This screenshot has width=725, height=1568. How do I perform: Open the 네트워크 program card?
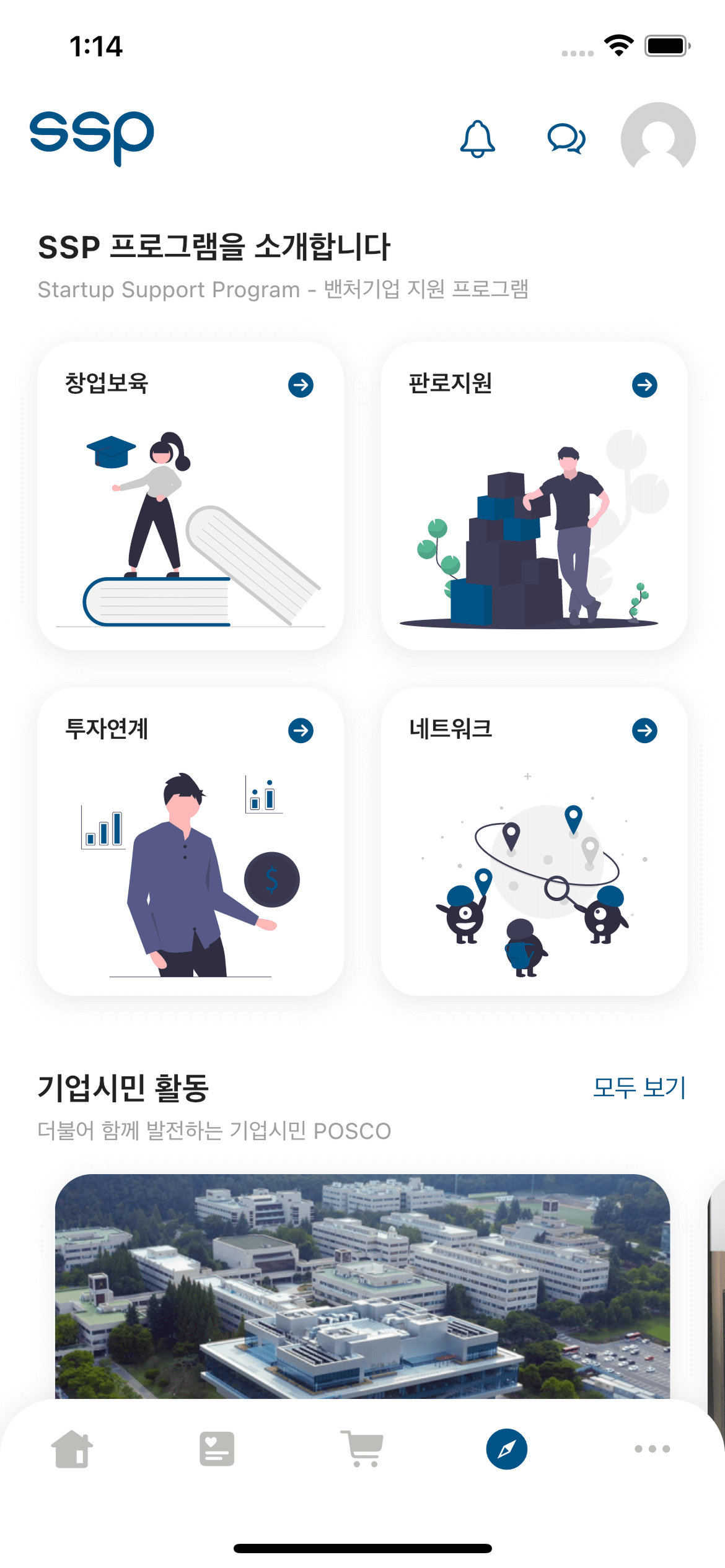click(x=534, y=841)
